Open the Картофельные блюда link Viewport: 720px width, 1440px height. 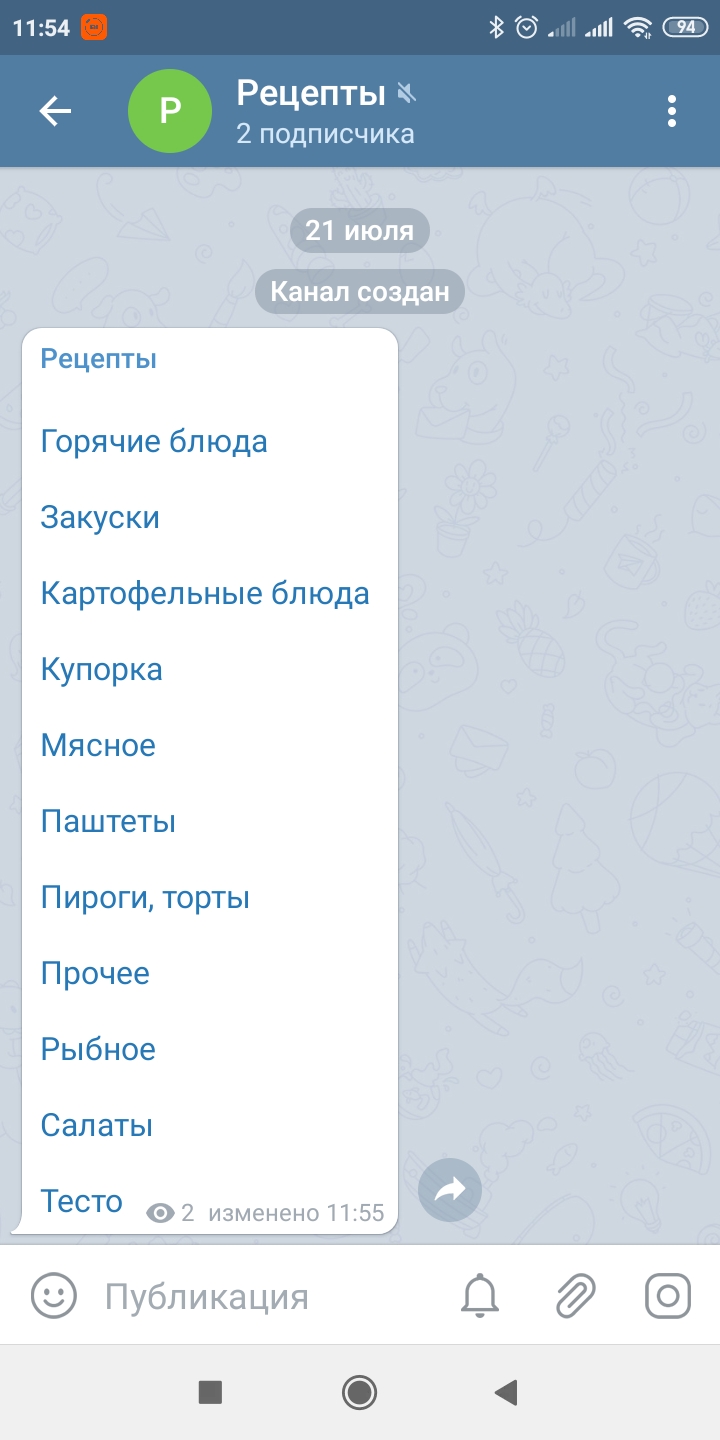[205, 593]
